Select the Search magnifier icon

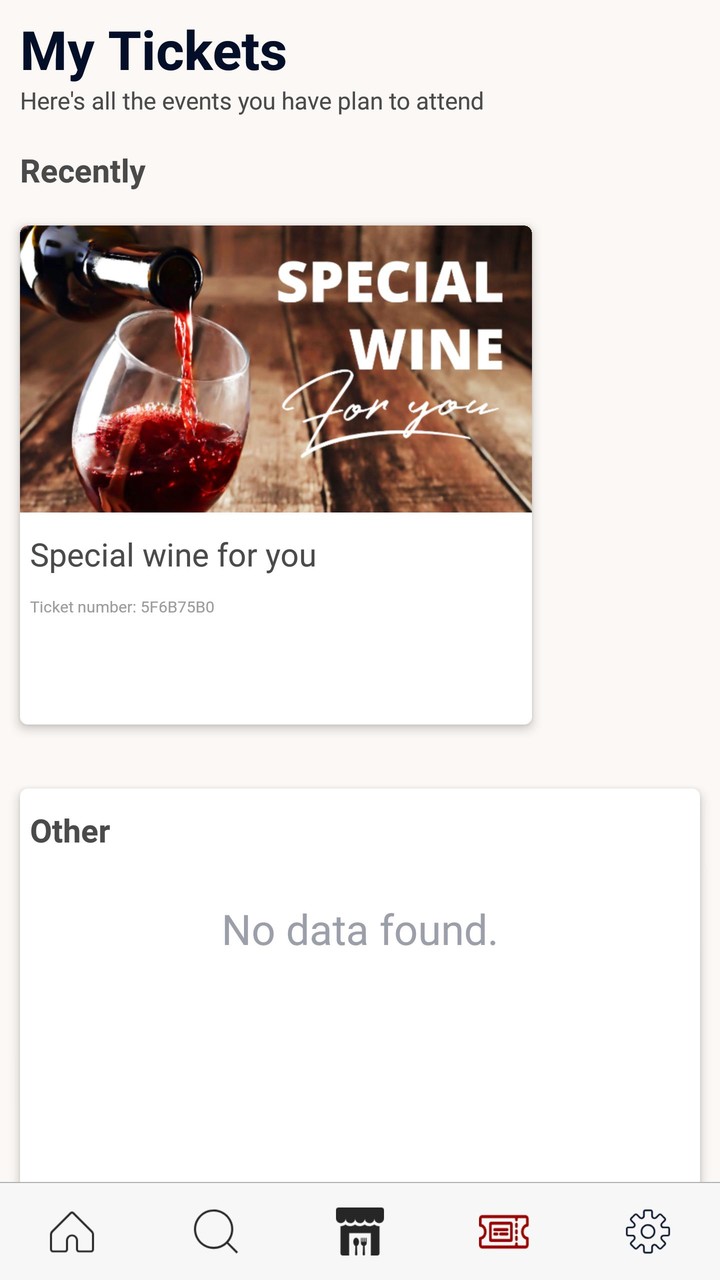coord(215,1232)
